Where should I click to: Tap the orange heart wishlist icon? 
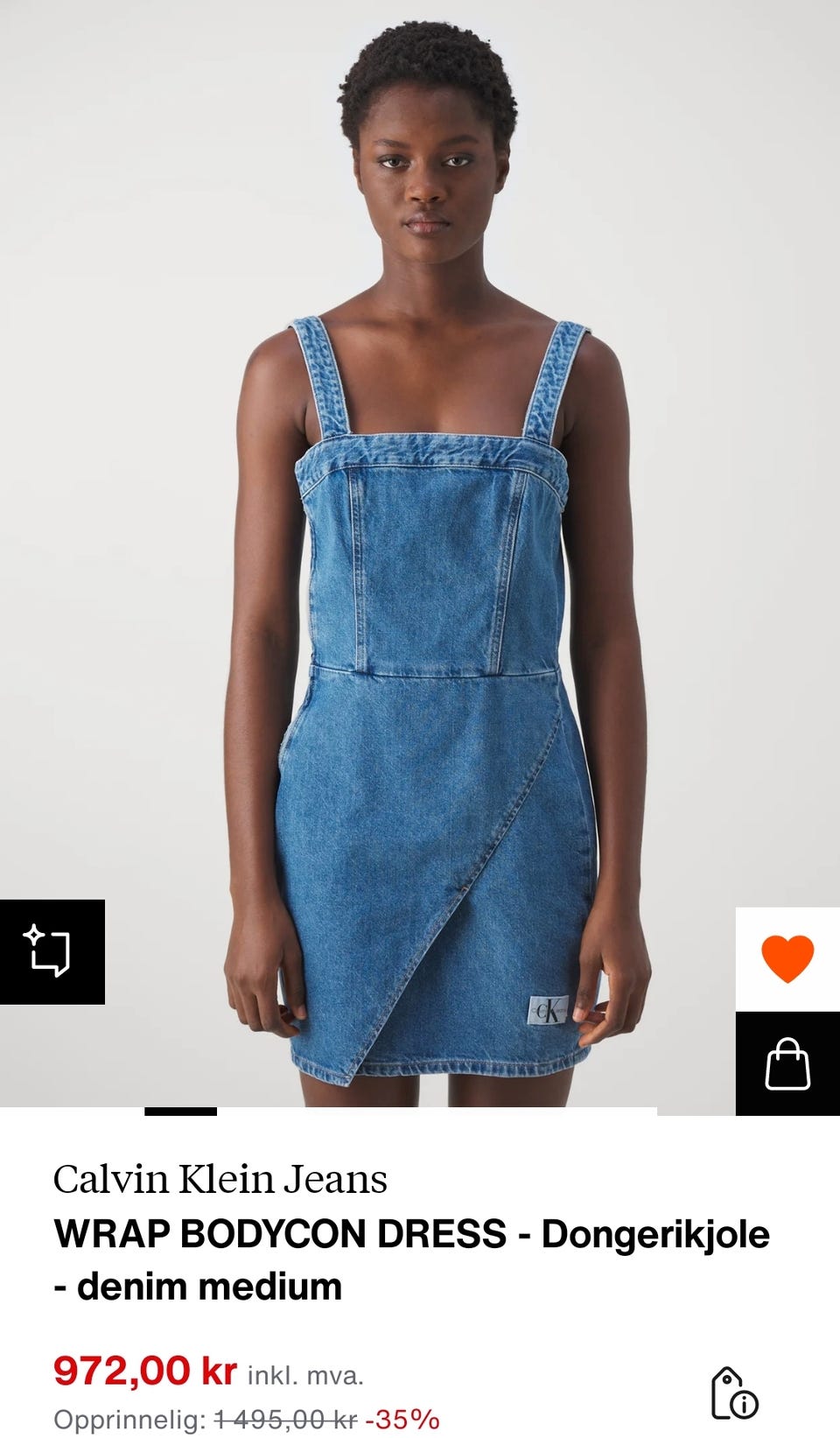click(x=787, y=959)
